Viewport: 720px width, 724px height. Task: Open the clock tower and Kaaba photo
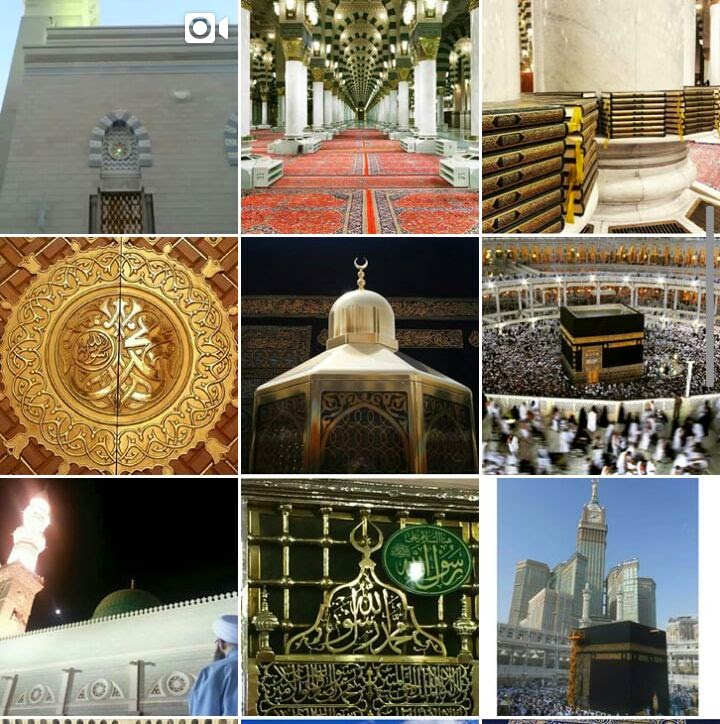click(x=600, y=596)
